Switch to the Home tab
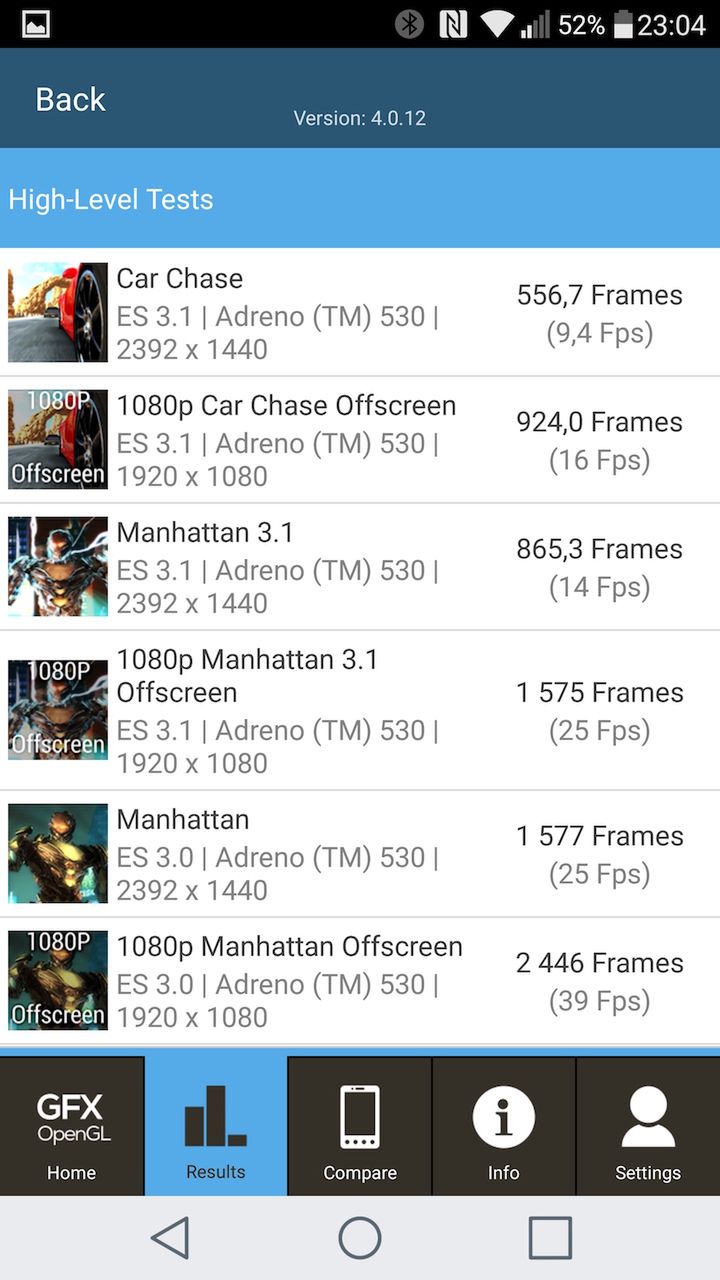The image size is (720, 1280). (x=72, y=1127)
